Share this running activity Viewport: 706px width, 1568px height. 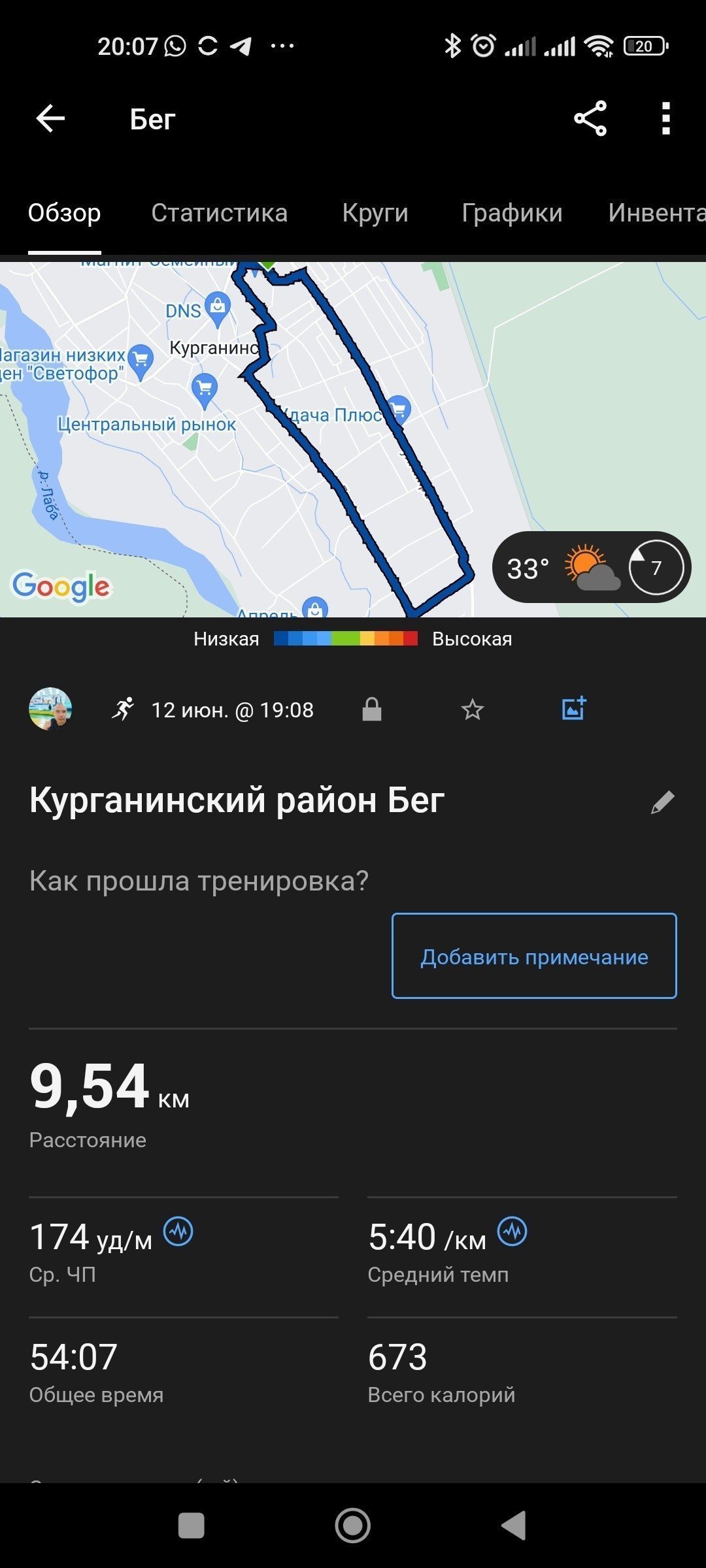click(590, 119)
